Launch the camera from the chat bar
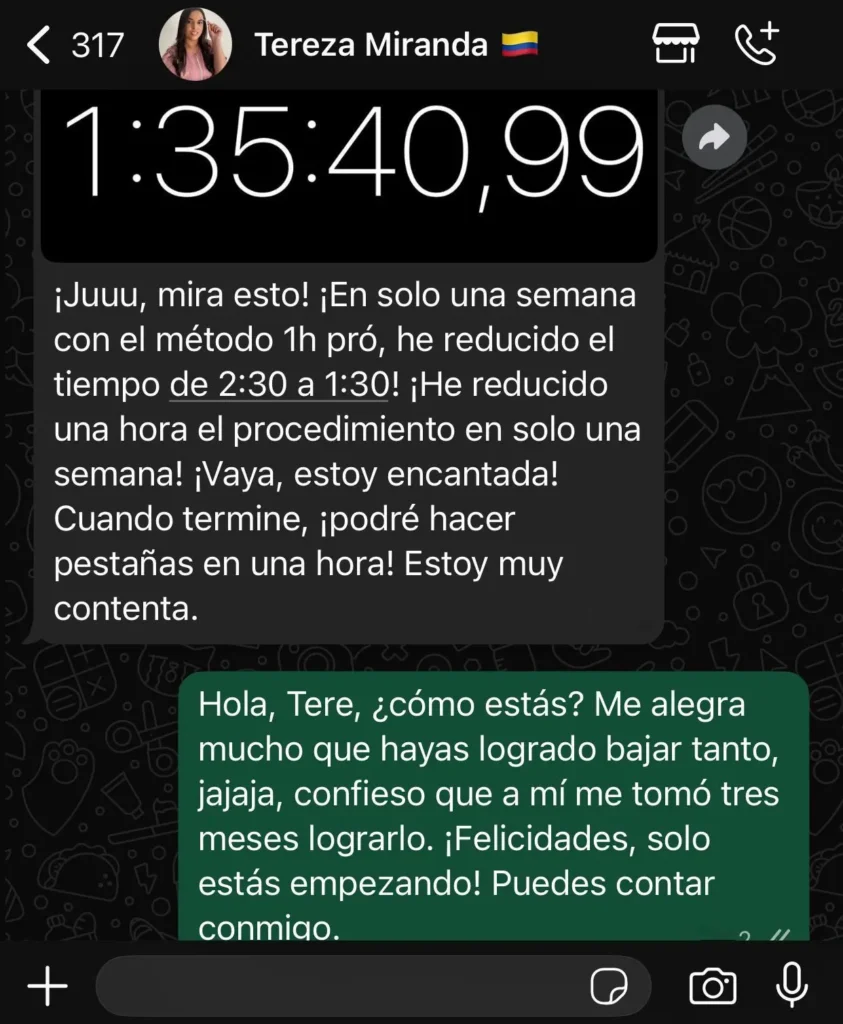843x1024 pixels. click(713, 987)
